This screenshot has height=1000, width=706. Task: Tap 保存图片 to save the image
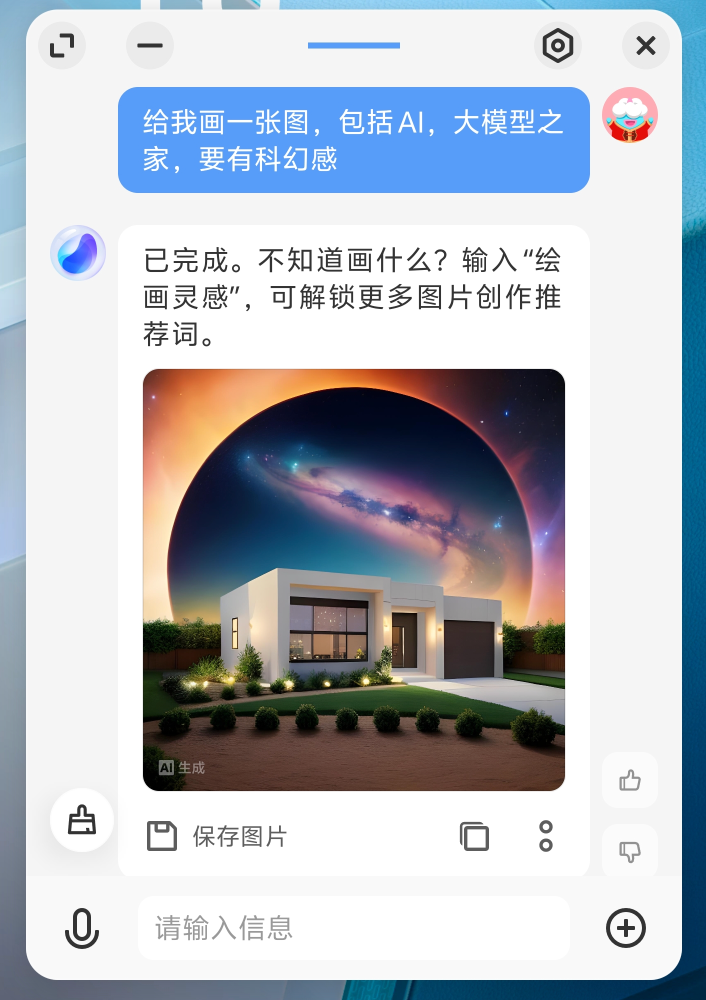218,836
